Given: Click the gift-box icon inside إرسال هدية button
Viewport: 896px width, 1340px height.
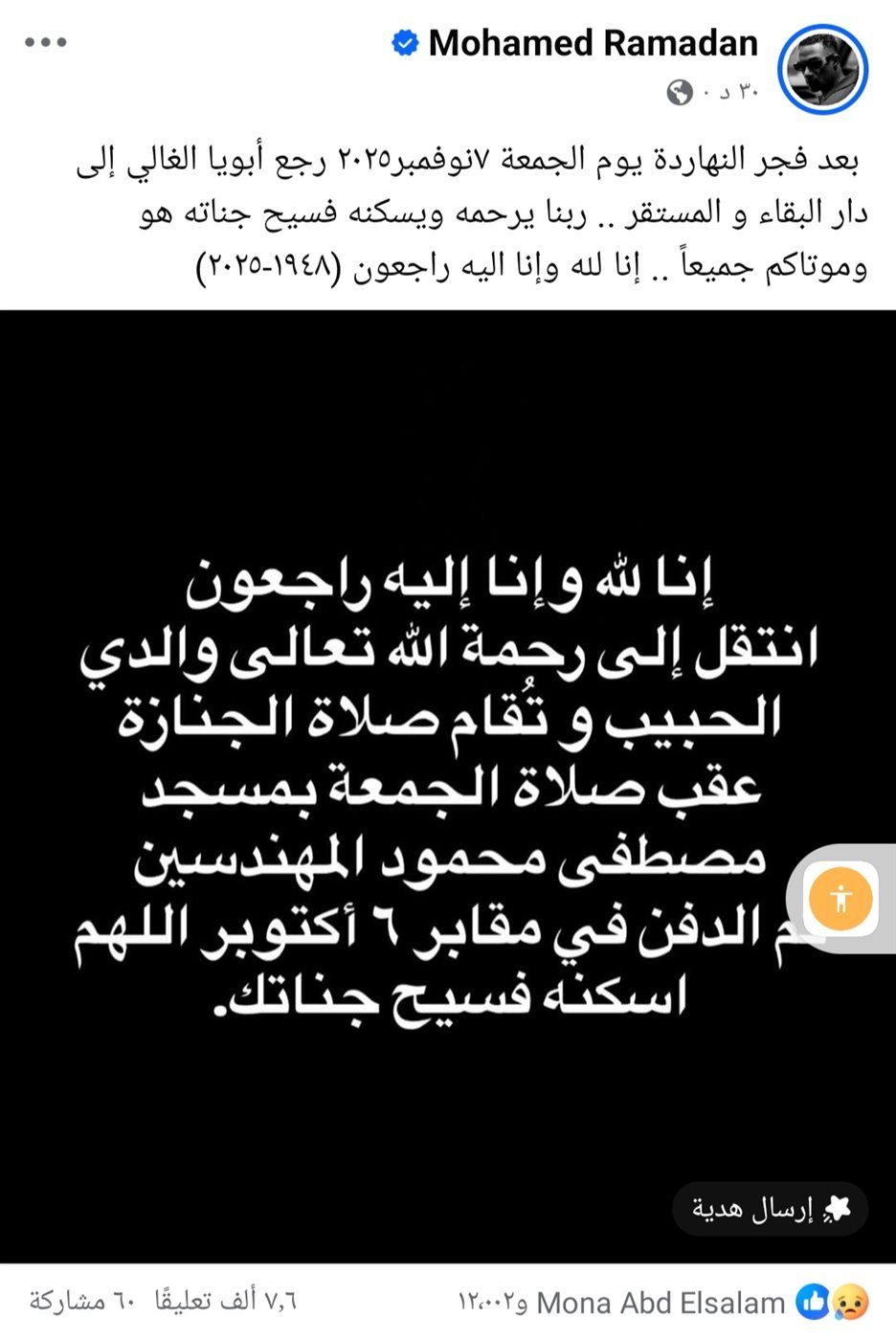Looking at the screenshot, I should point(838,1209).
